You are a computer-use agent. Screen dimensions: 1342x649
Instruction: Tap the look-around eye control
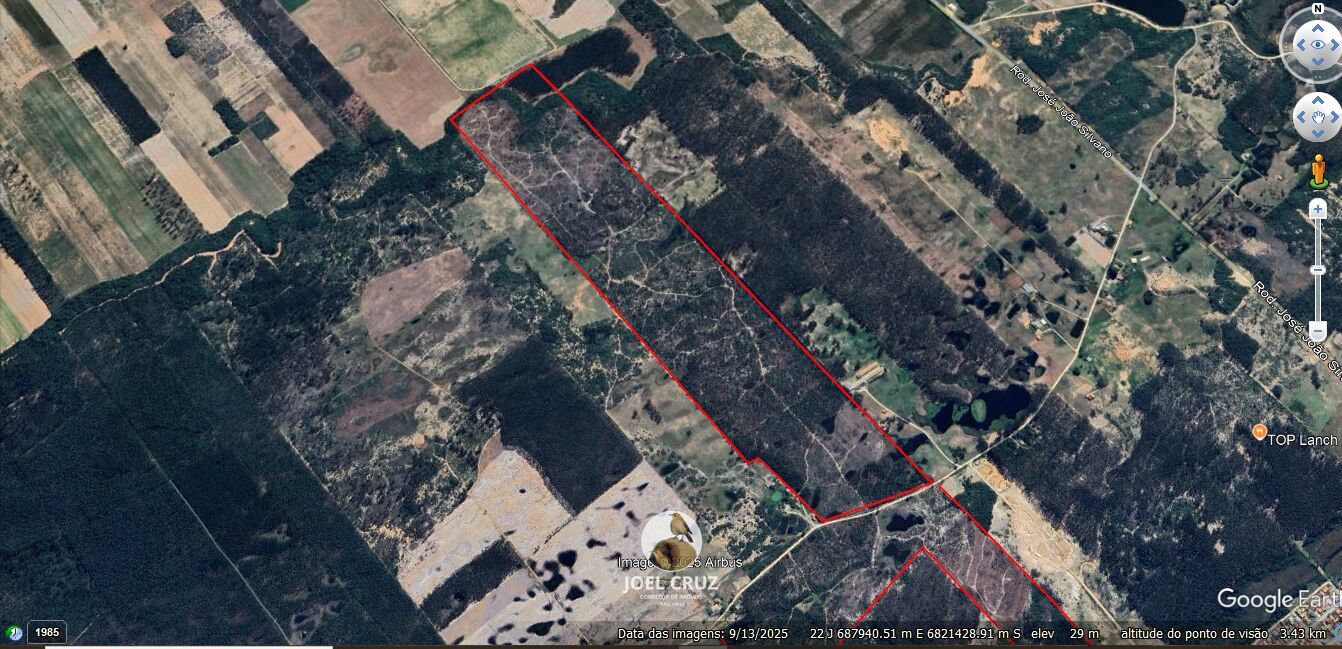[x=1317, y=44]
